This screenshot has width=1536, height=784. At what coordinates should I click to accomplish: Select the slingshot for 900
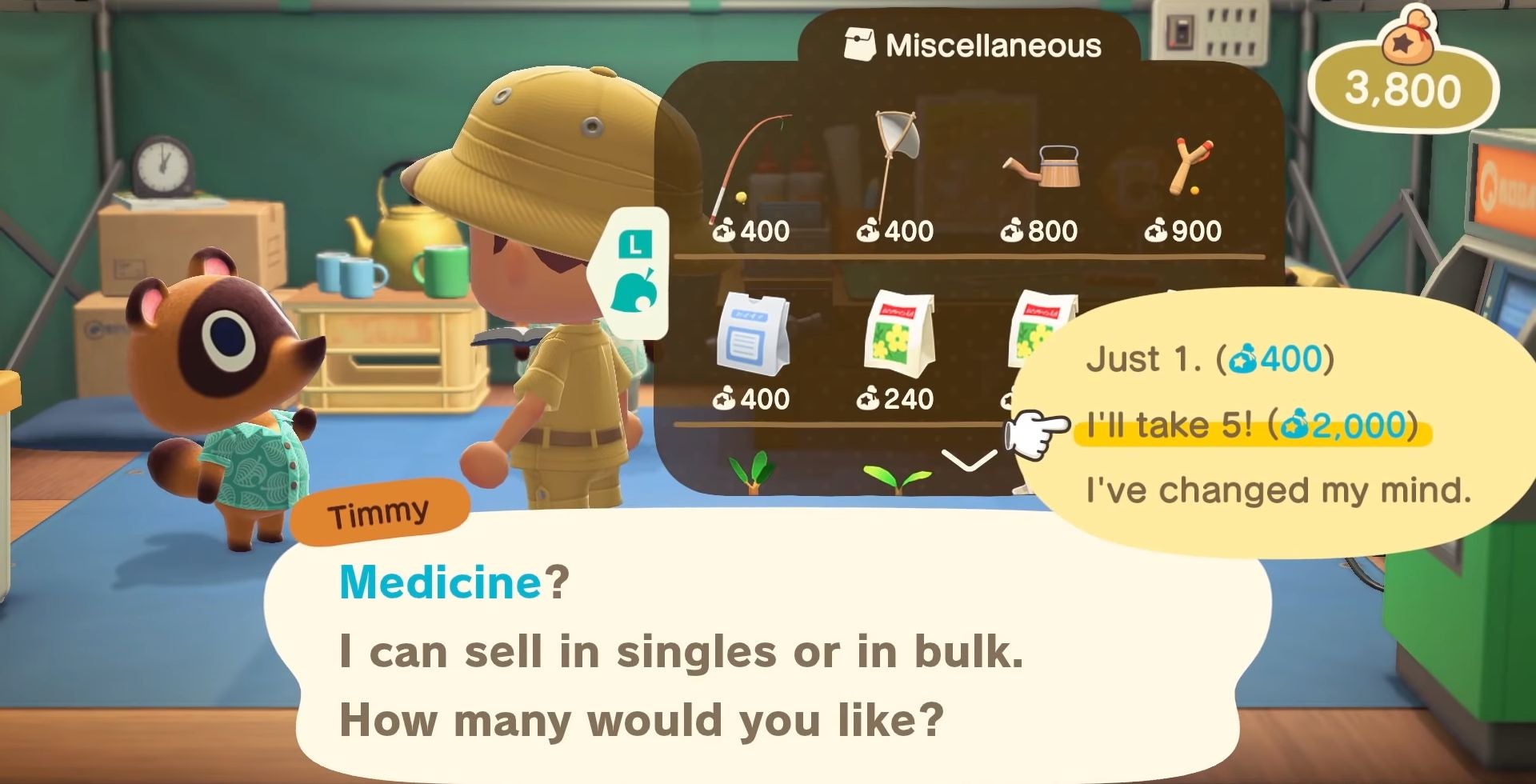point(1186,168)
